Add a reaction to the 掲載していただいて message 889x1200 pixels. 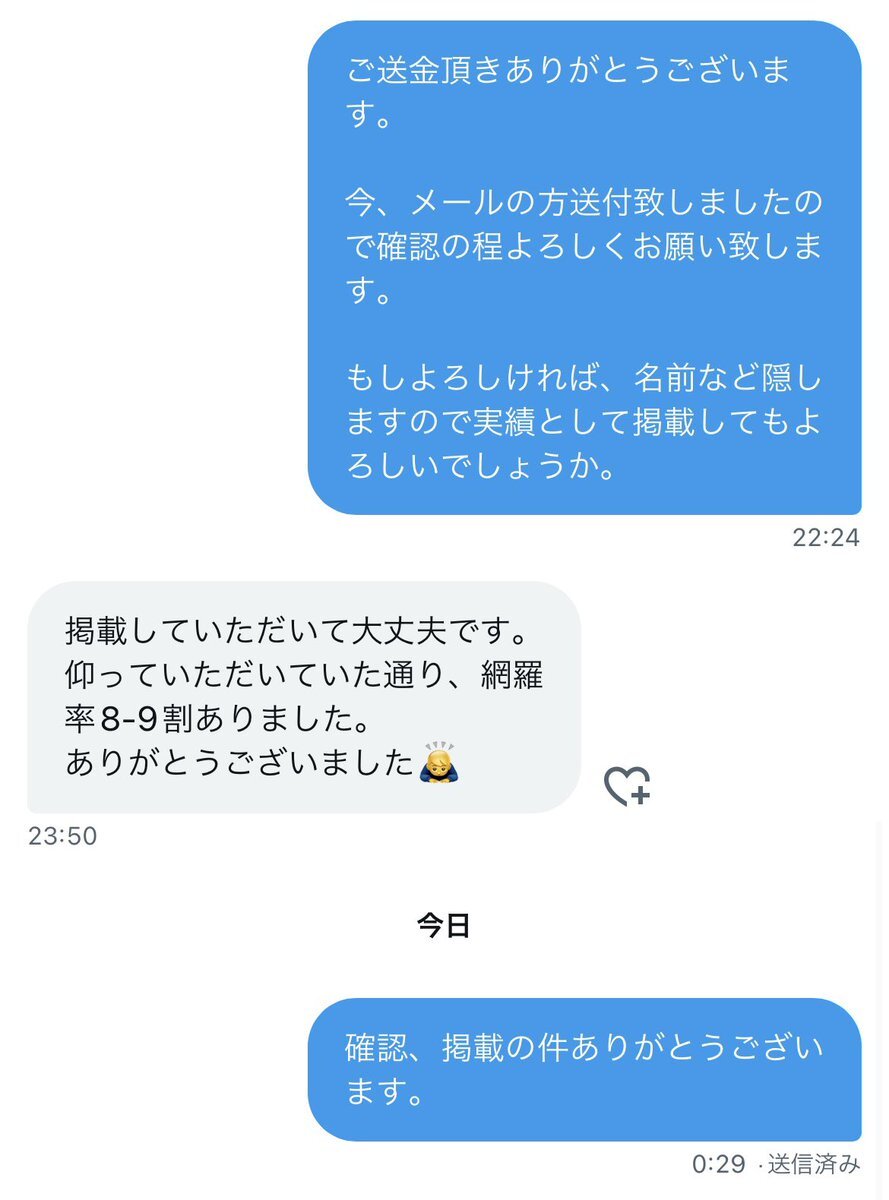coord(627,787)
